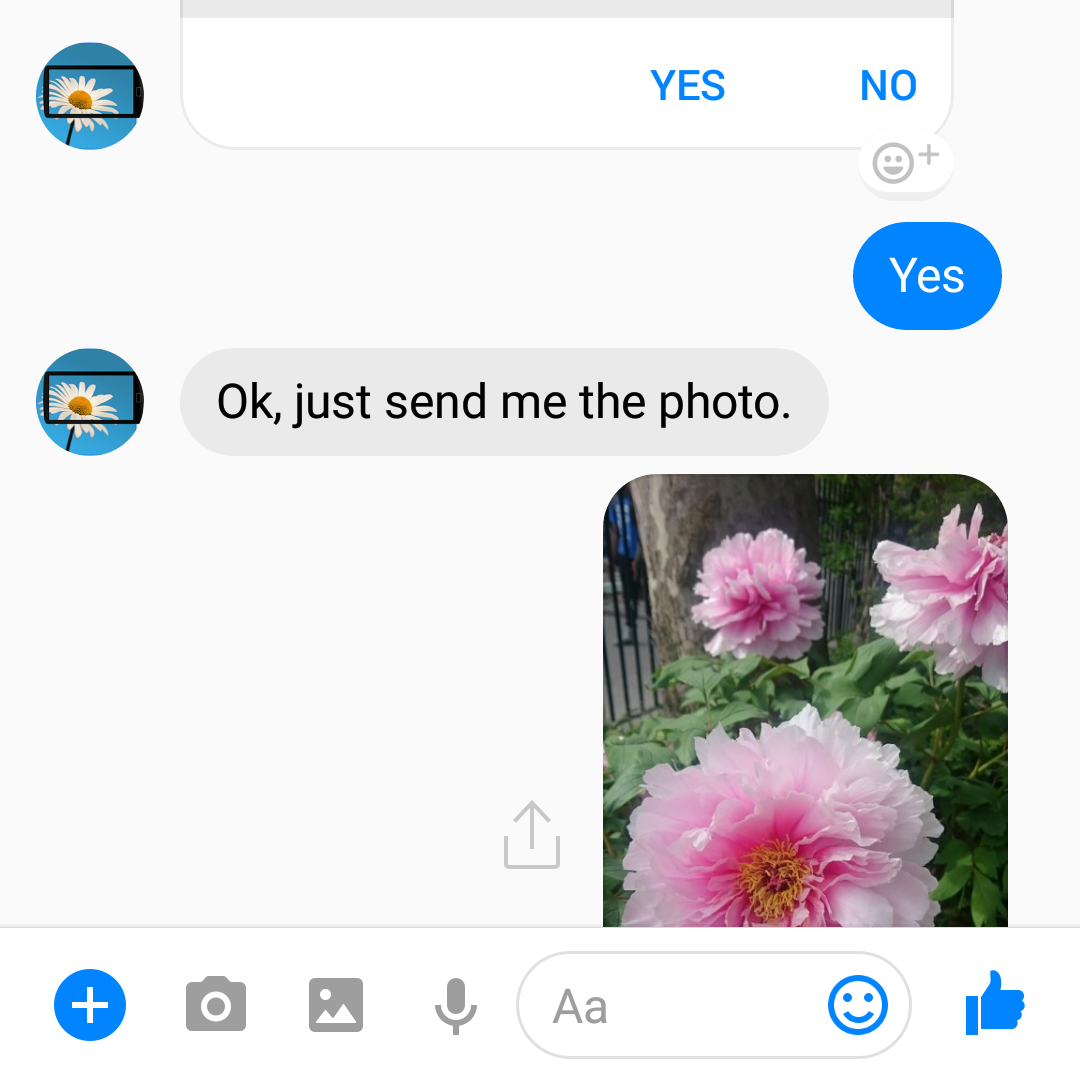The width and height of the screenshot is (1080, 1081).
Task: Choose the YES quick reply
Action: 688,86
